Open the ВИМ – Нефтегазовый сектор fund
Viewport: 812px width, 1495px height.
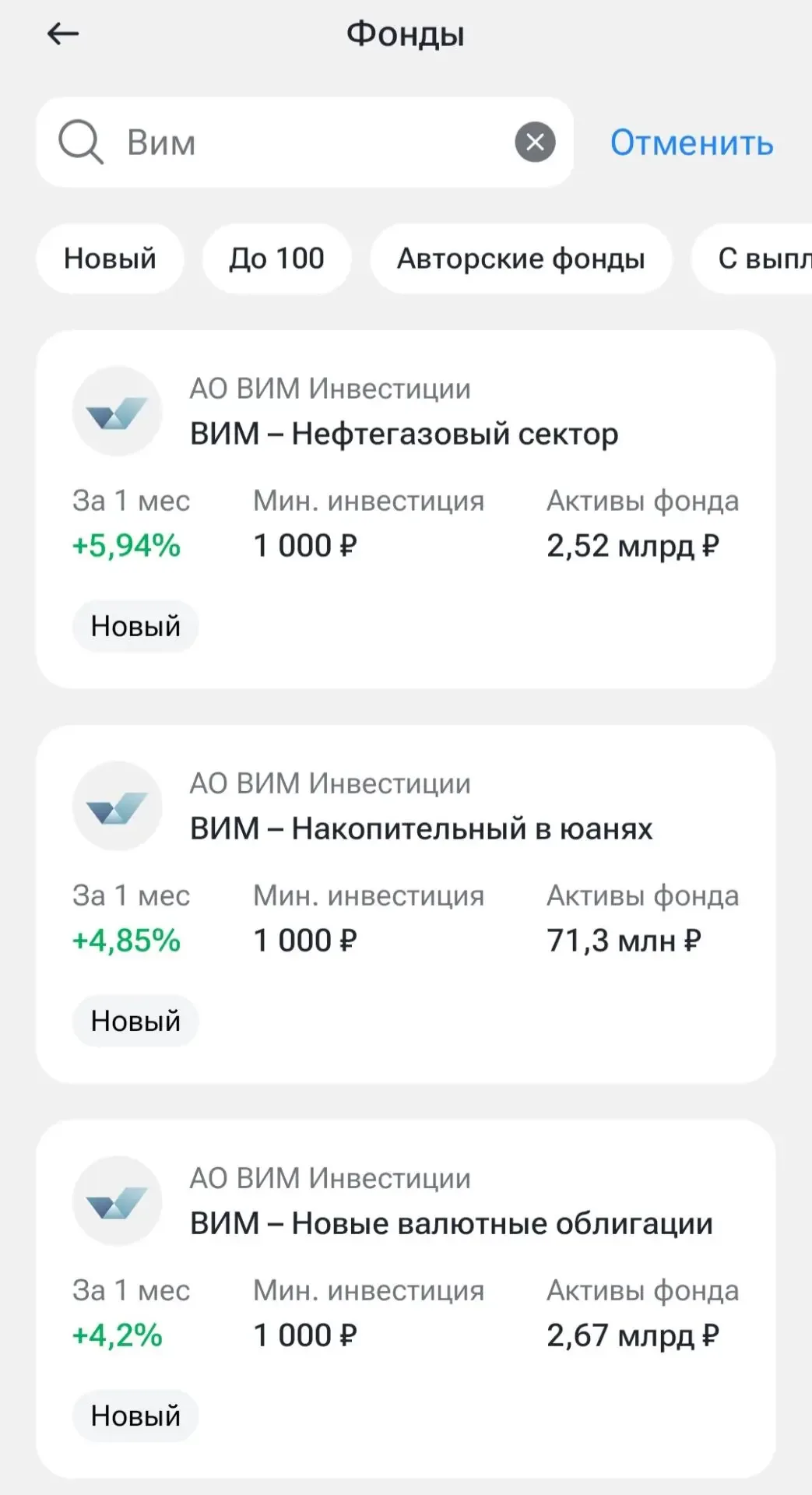click(x=405, y=433)
